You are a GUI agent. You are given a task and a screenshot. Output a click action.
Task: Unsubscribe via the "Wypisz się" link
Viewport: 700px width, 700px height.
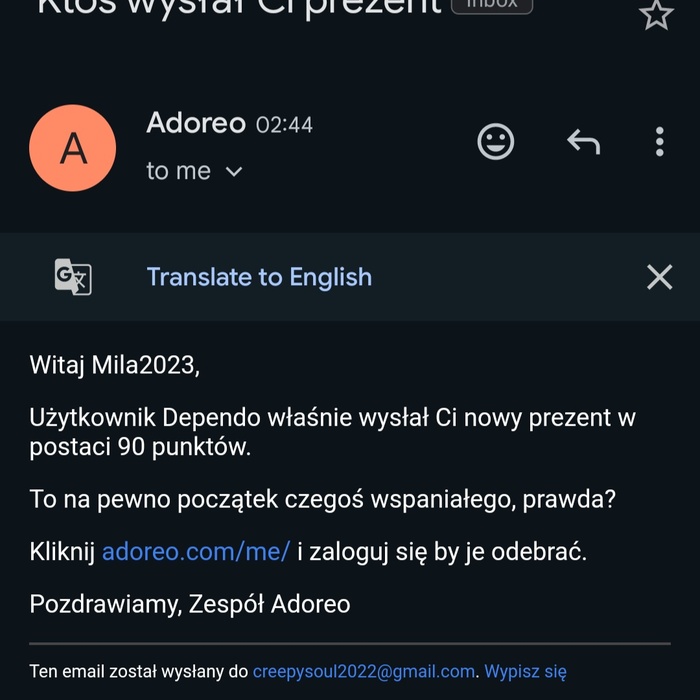(x=526, y=671)
